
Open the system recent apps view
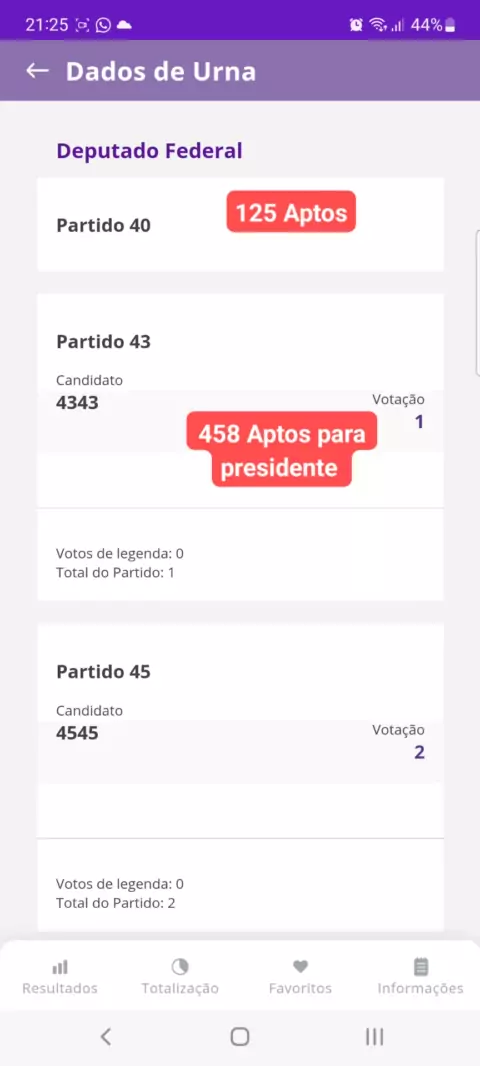[x=374, y=1037]
